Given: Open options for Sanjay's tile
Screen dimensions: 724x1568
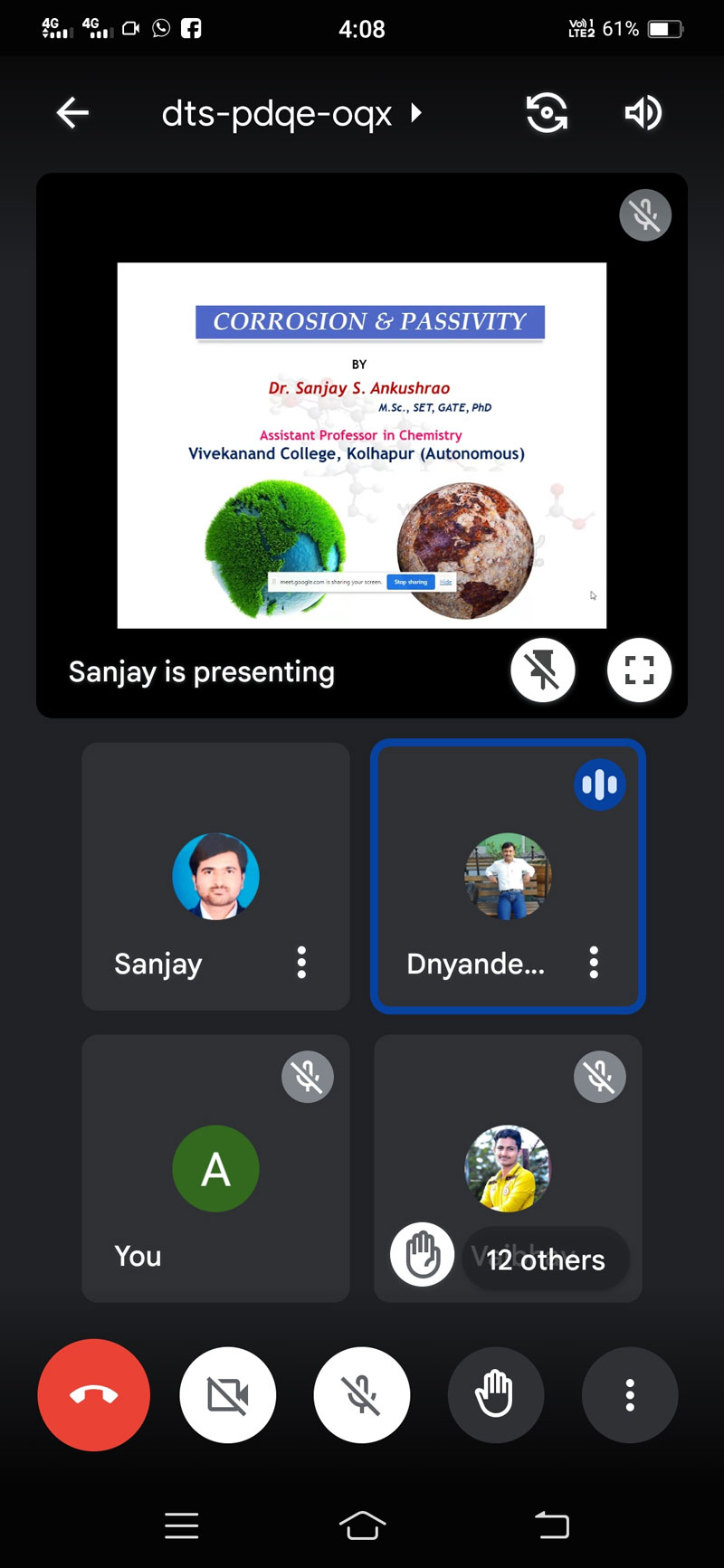Looking at the screenshot, I should 302,963.
